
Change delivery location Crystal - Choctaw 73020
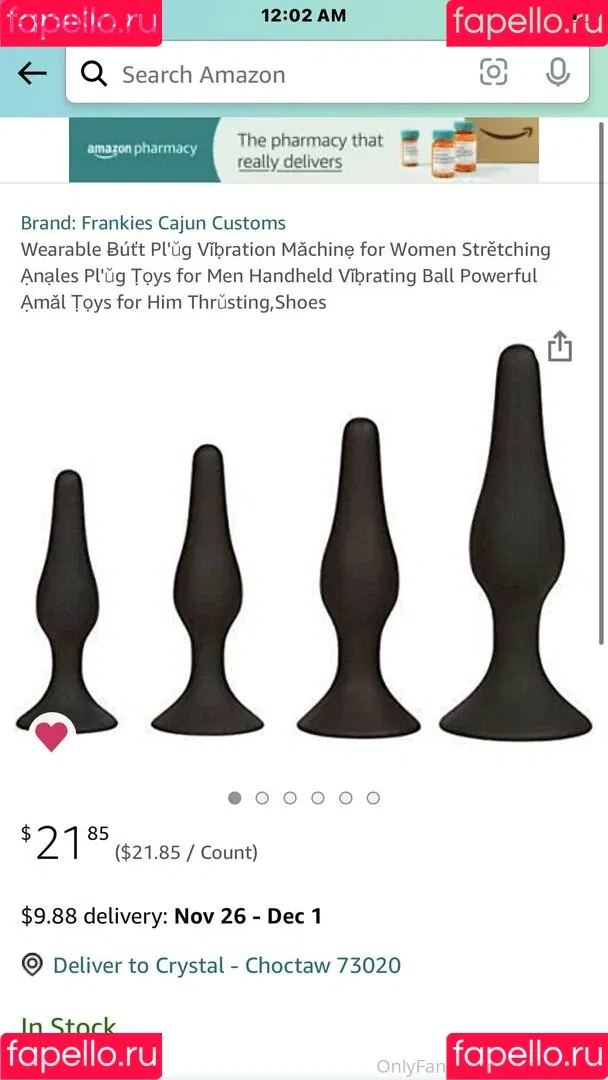226,965
